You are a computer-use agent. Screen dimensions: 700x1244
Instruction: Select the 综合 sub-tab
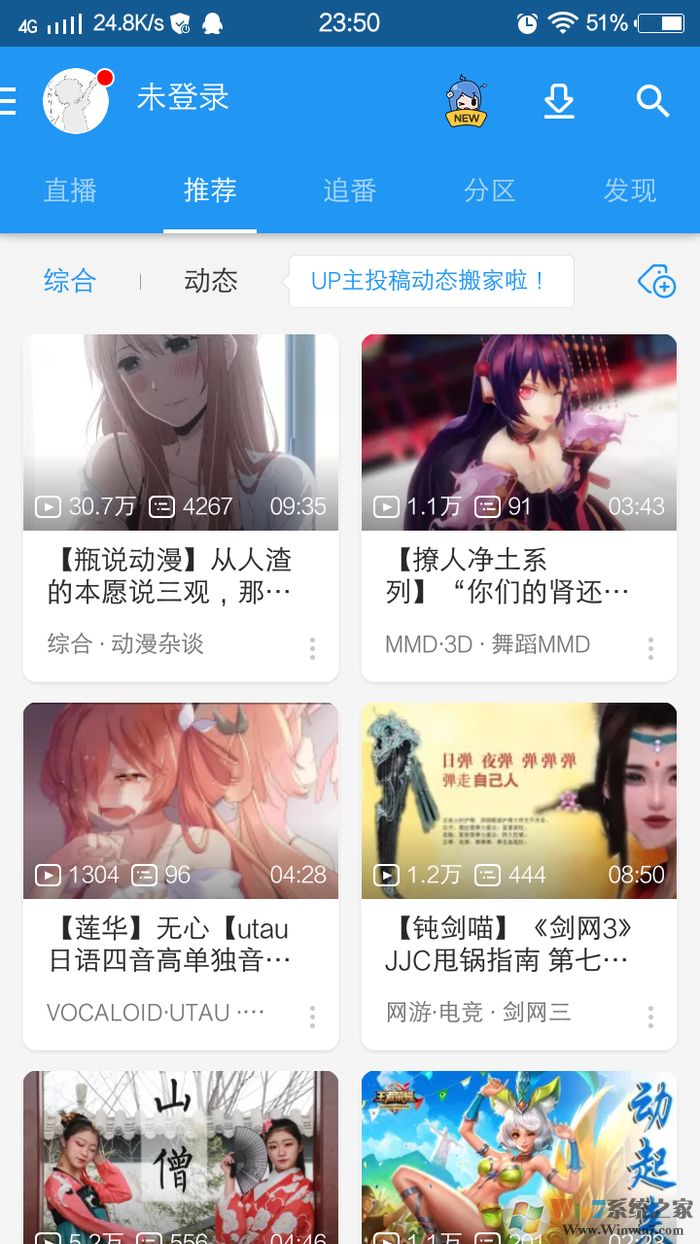click(x=70, y=281)
